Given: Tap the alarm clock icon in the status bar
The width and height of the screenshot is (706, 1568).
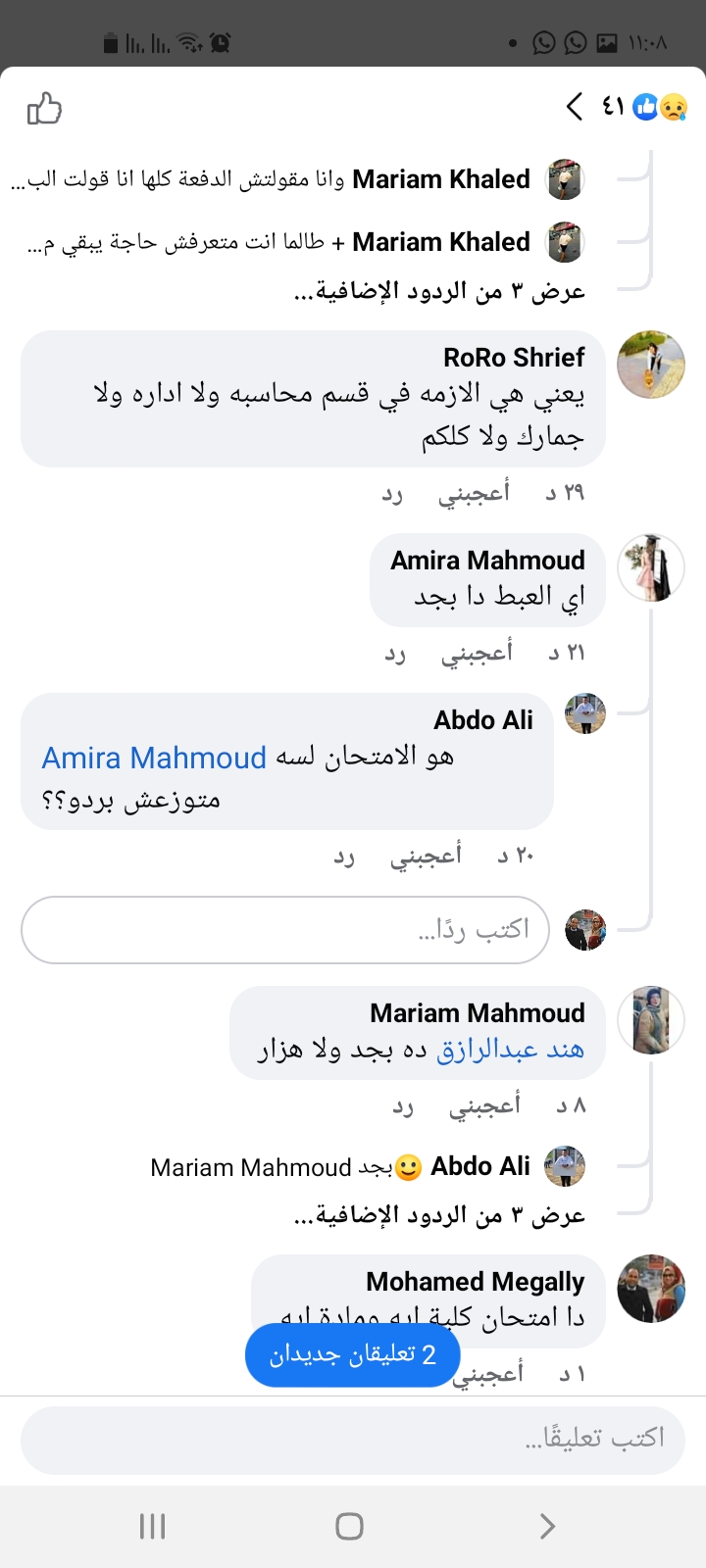Looking at the screenshot, I should coord(218,43).
